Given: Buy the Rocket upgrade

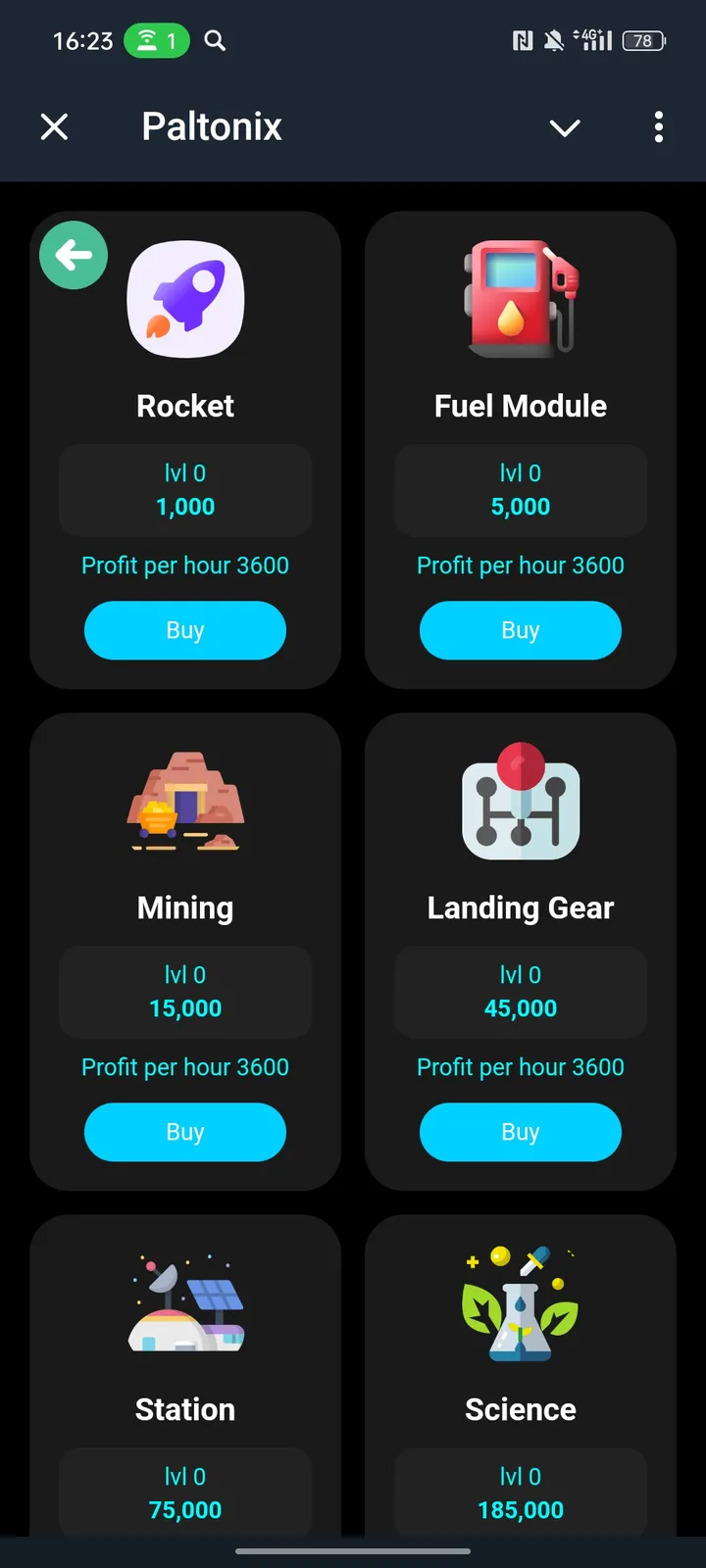Looking at the screenshot, I should tap(185, 630).
